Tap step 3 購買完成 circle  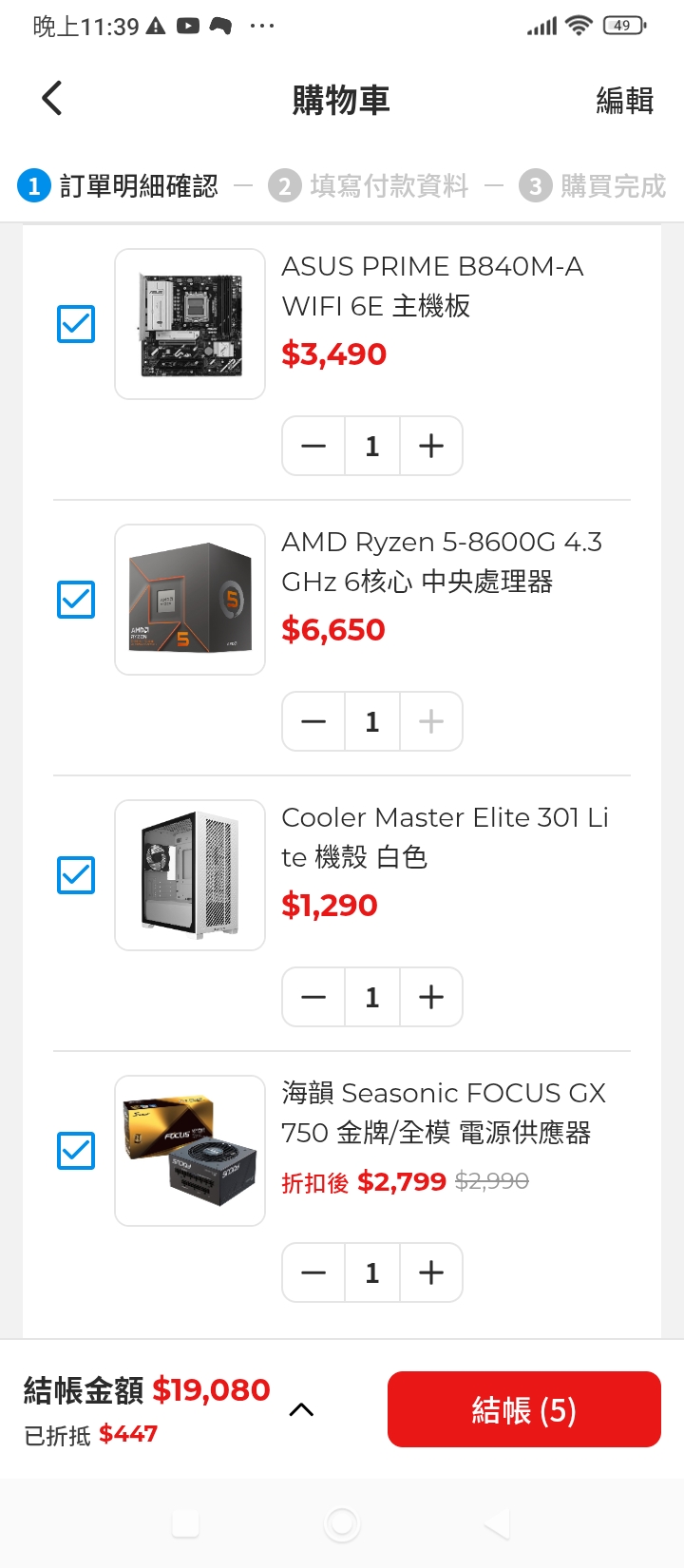[x=536, y=185]
